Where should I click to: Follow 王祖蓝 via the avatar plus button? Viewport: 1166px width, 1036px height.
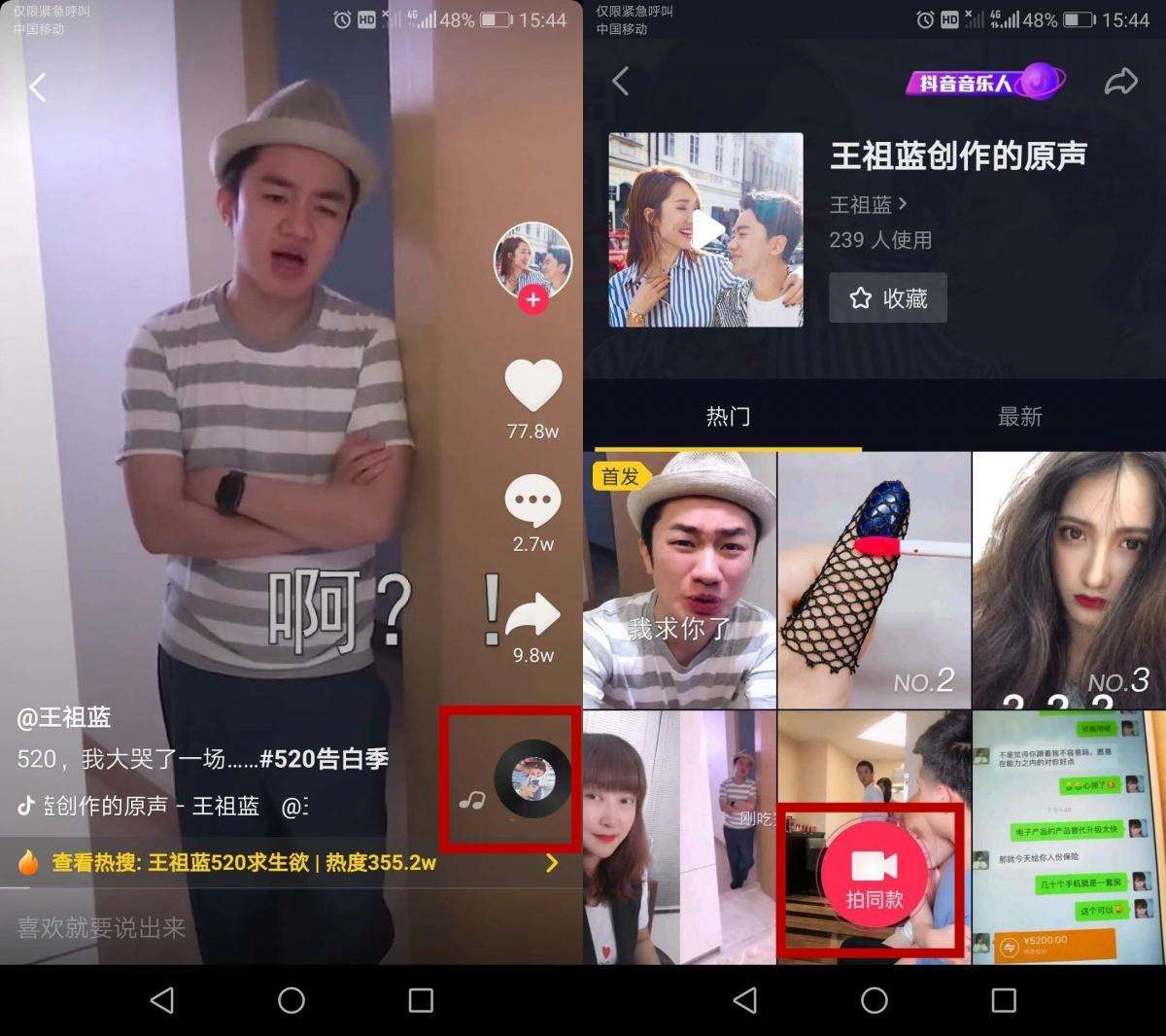point(532,299)
